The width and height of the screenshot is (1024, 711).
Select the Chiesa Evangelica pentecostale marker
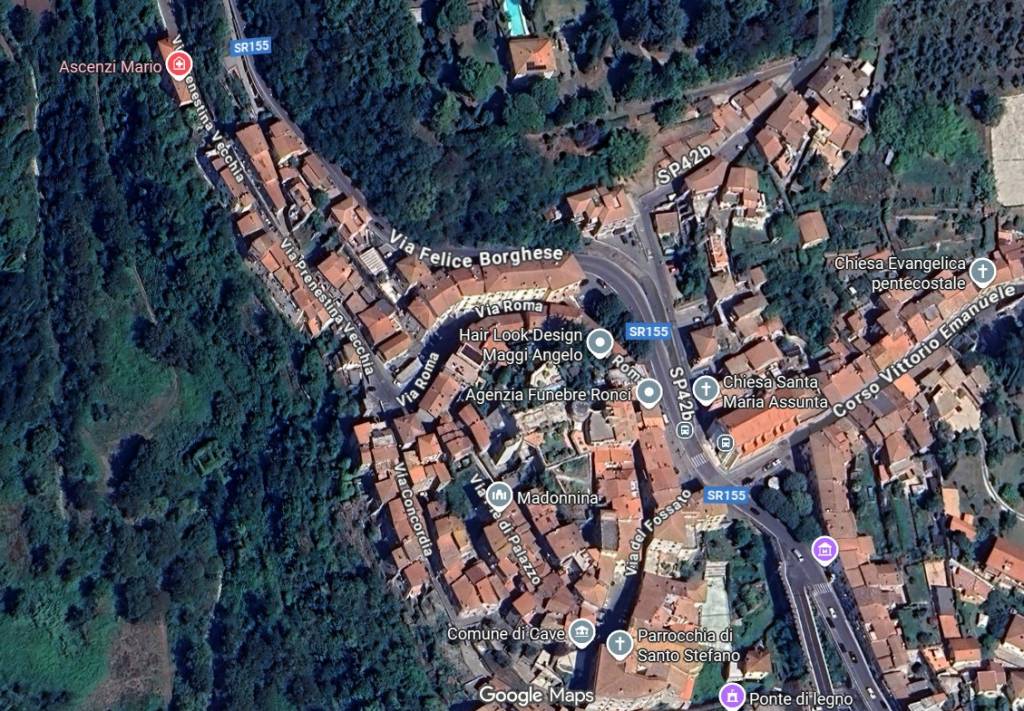pos(983,271)
